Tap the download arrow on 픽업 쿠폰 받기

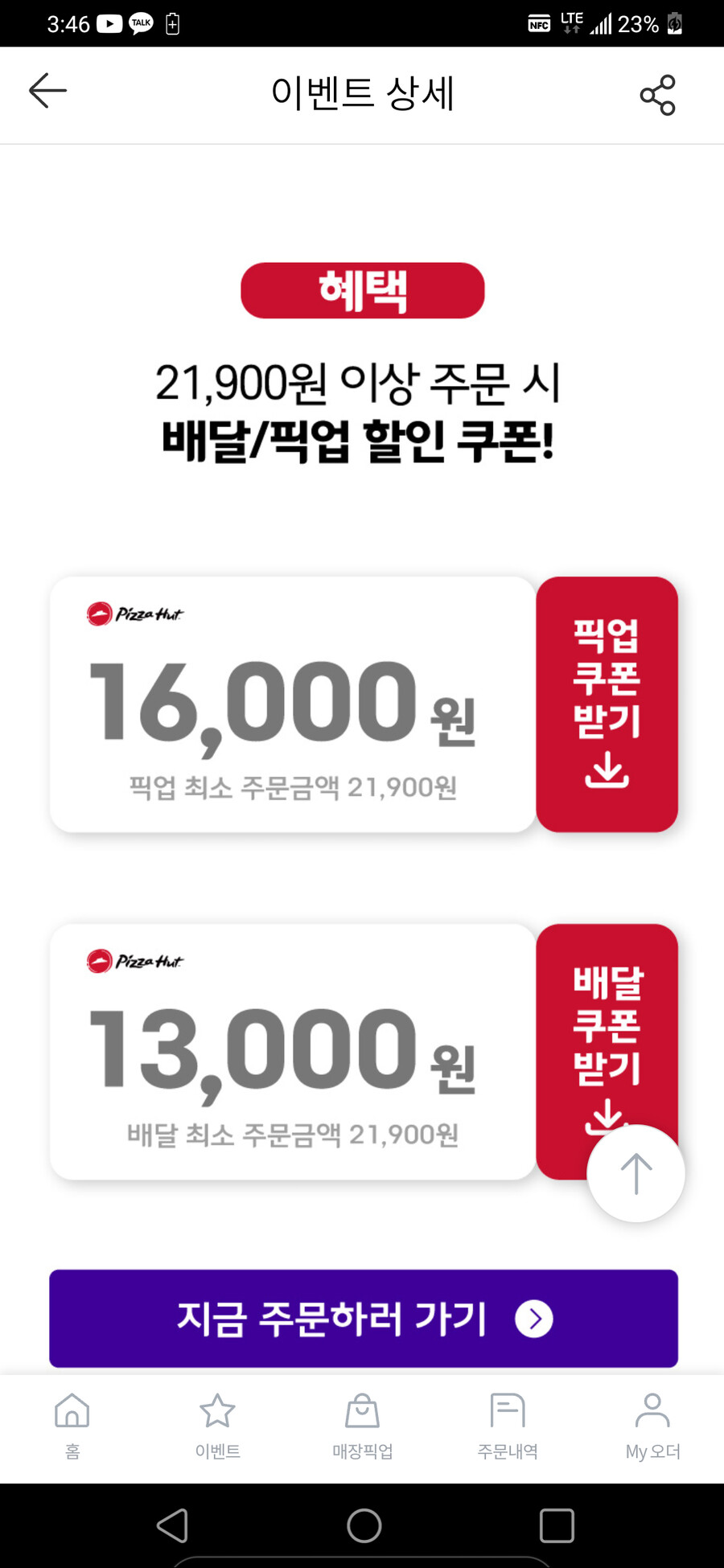click(607, 768)
